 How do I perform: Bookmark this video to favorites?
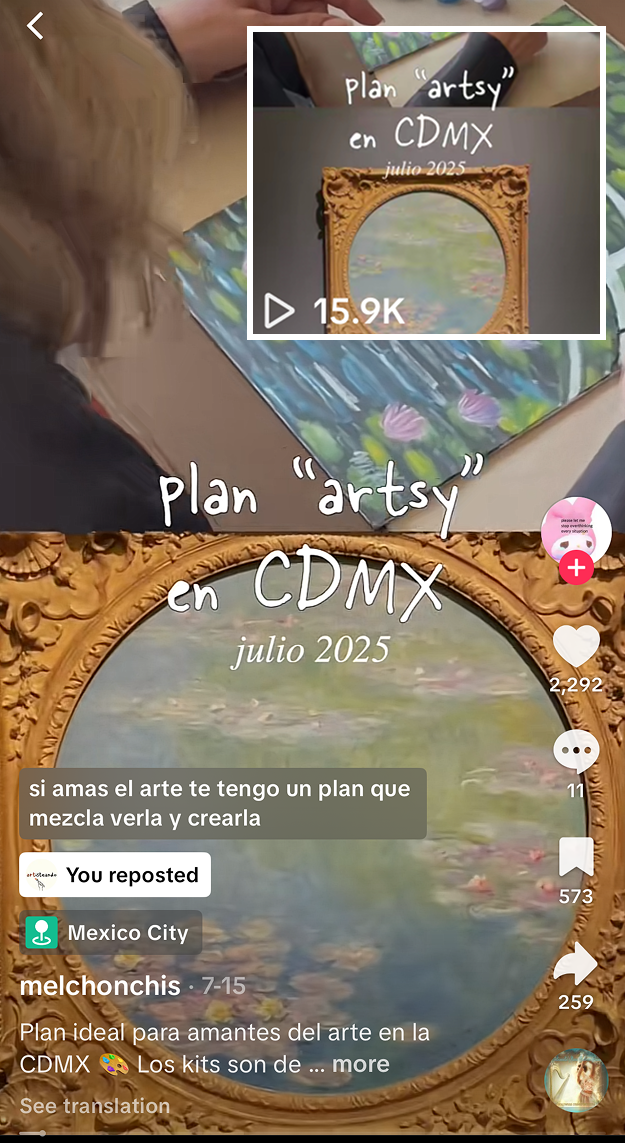click(x=576, y=858)
